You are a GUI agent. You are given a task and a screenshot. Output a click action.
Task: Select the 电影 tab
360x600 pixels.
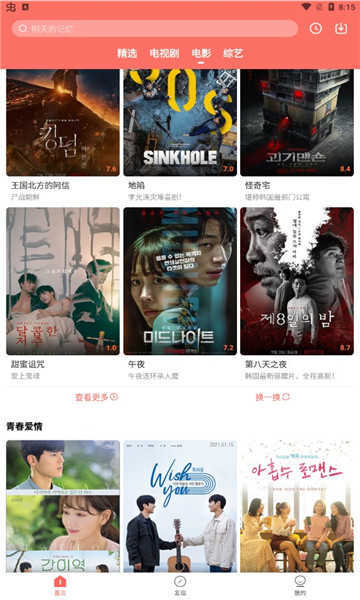point(201,53)
